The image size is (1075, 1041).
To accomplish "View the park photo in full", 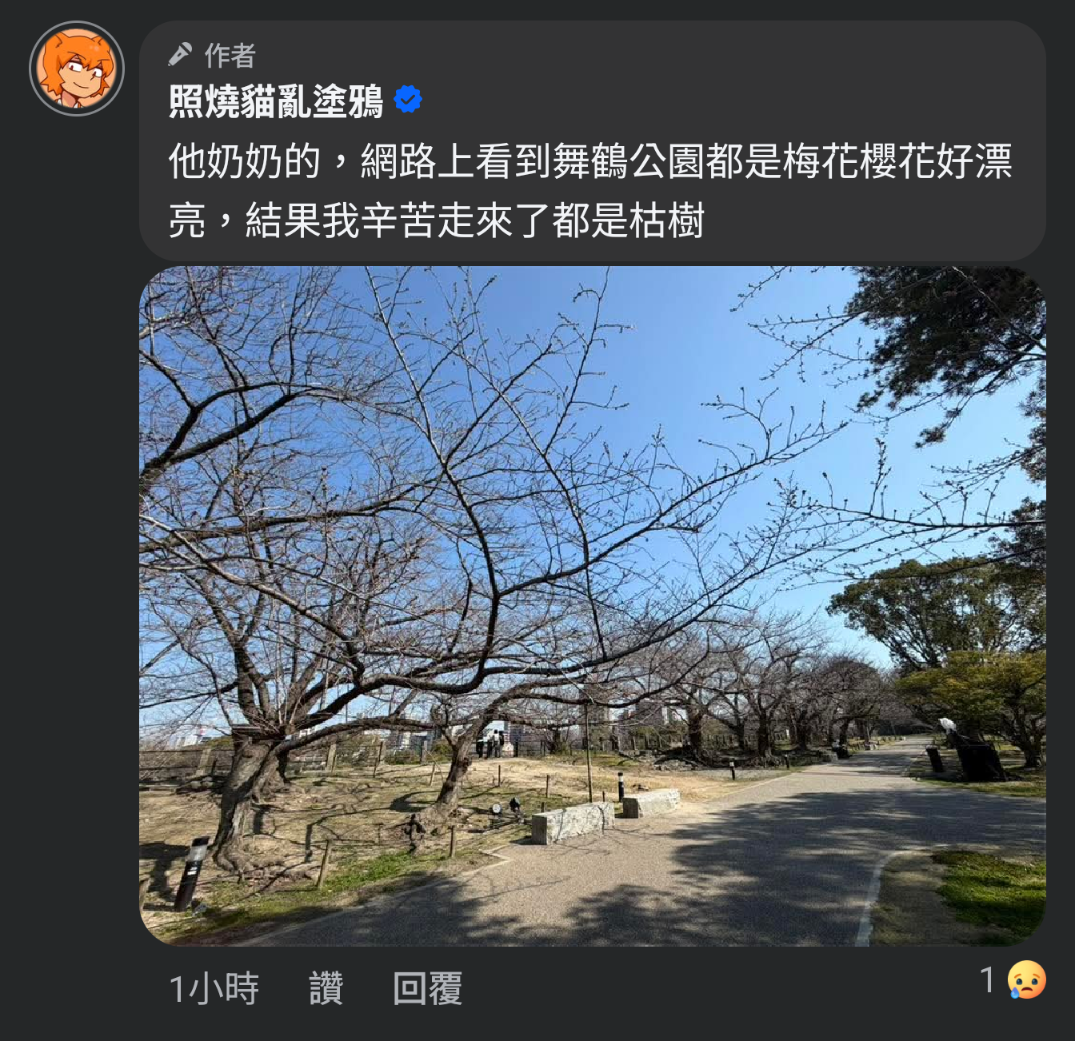I will click(592, 605).
